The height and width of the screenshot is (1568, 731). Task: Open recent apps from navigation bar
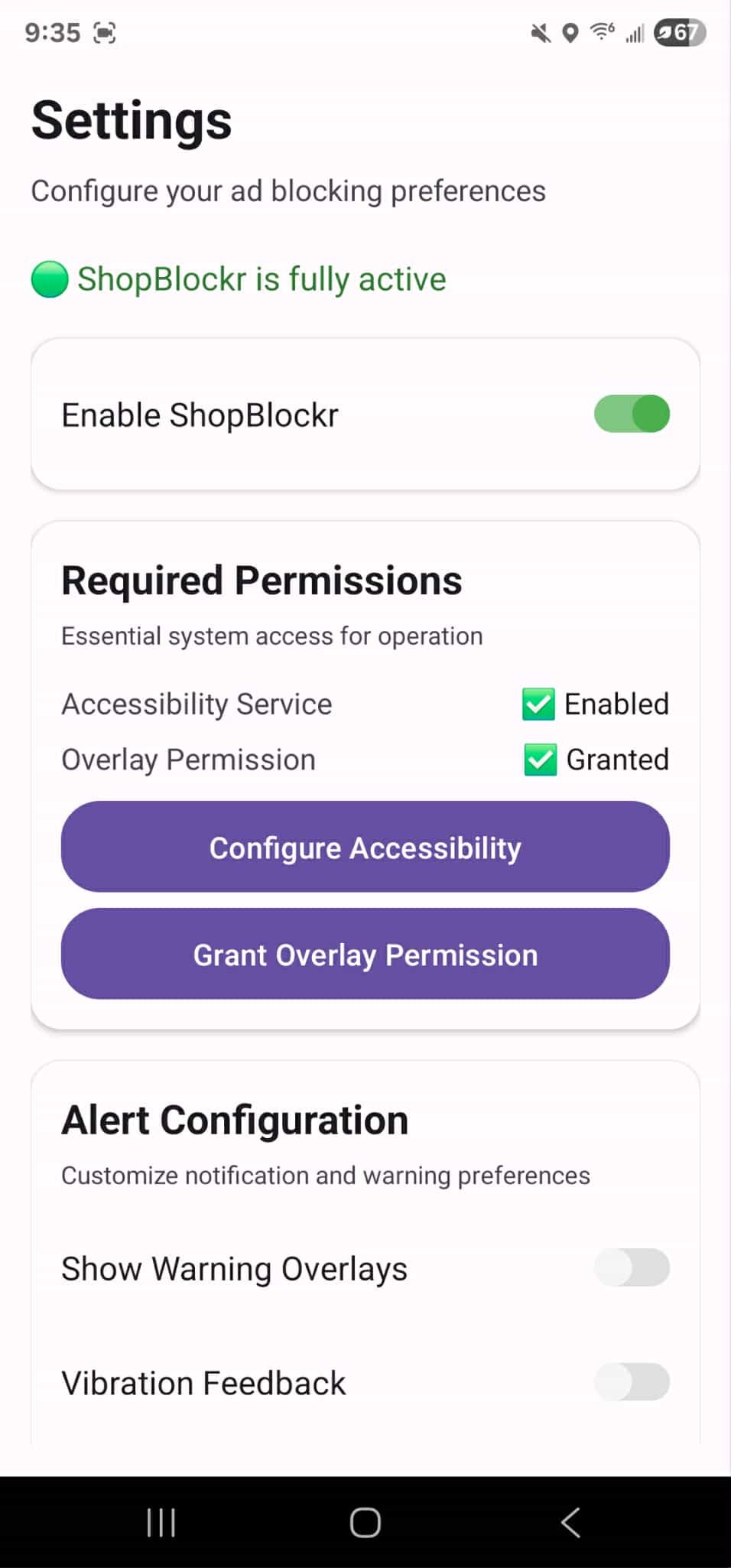pyautogui.click(x=161, y=1522)
